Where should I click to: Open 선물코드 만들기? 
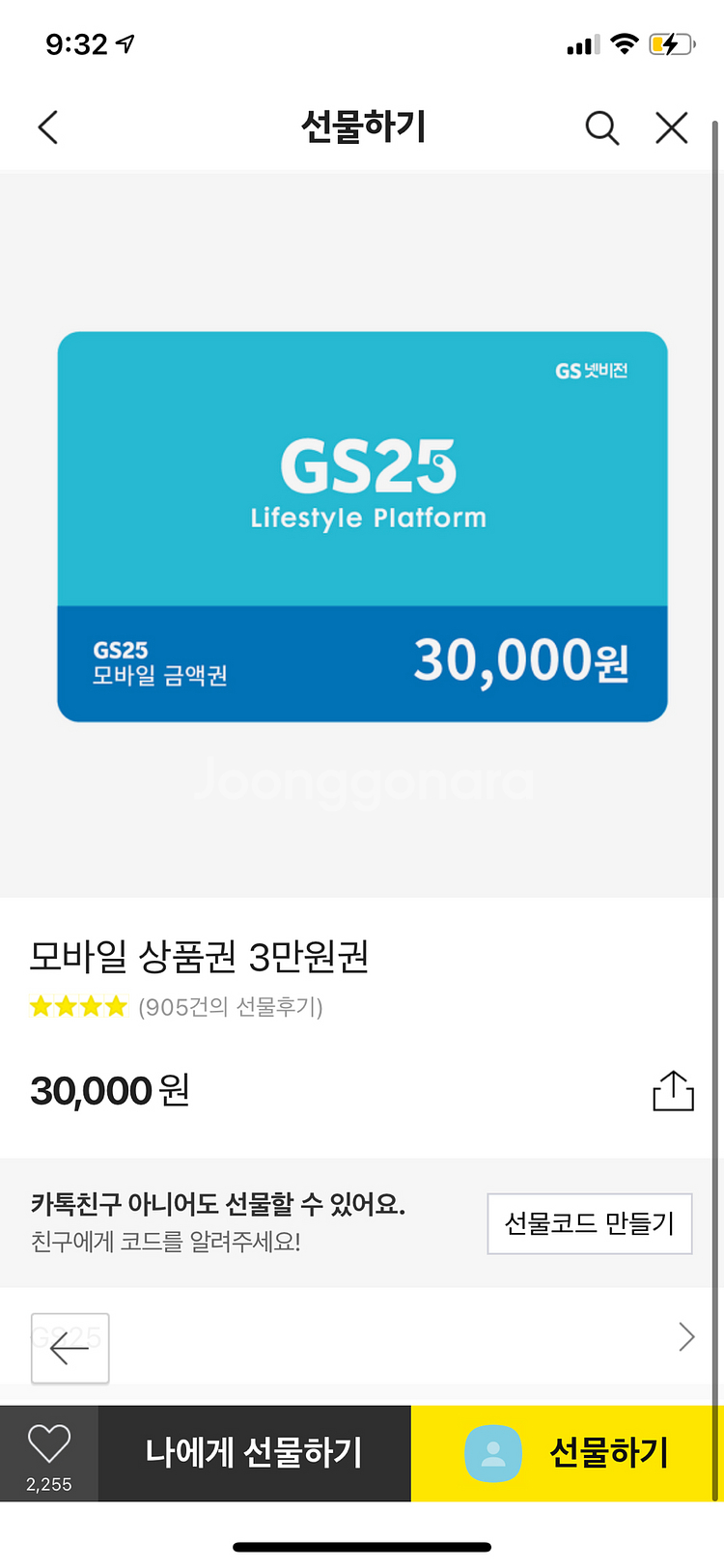click(x=589, y=1223)
